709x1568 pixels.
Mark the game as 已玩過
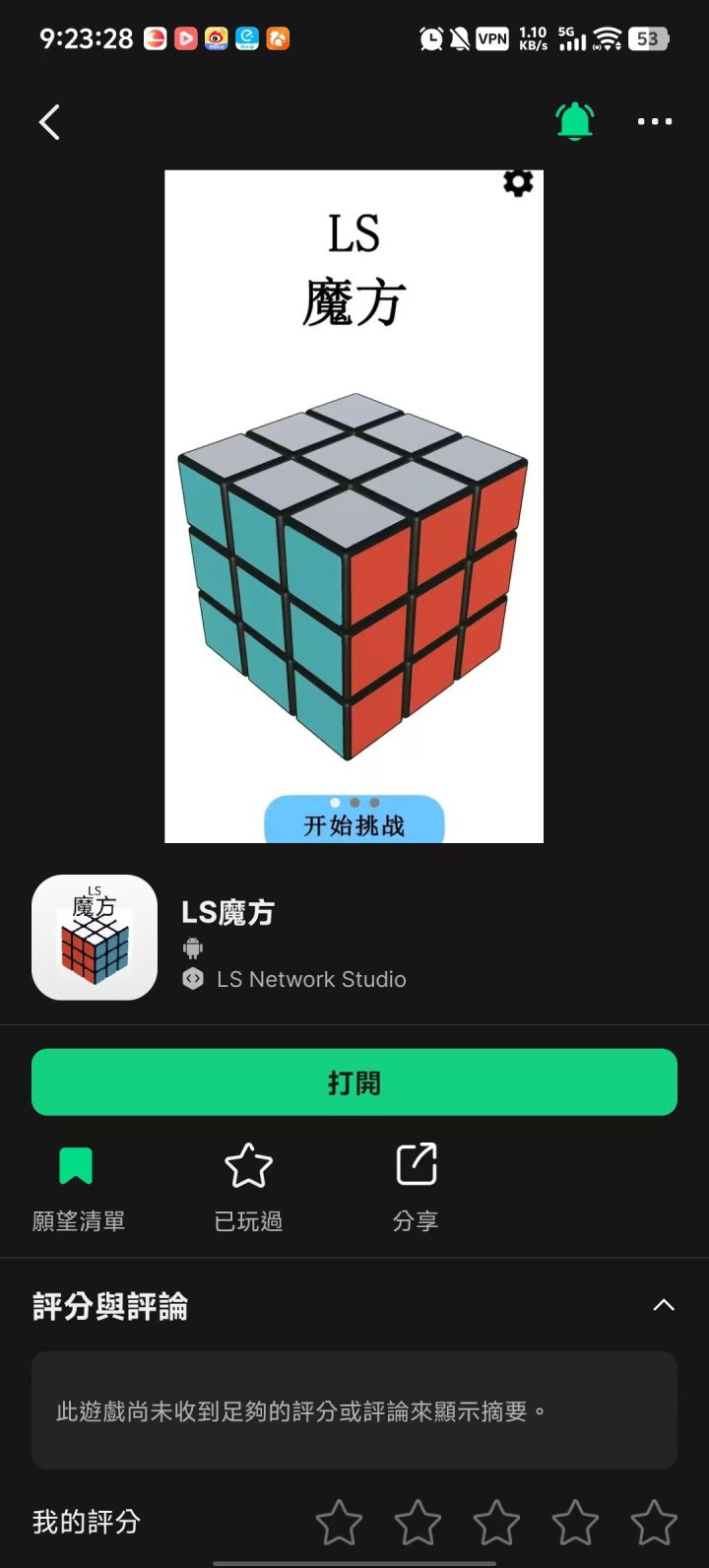(x=248, y=1188)
